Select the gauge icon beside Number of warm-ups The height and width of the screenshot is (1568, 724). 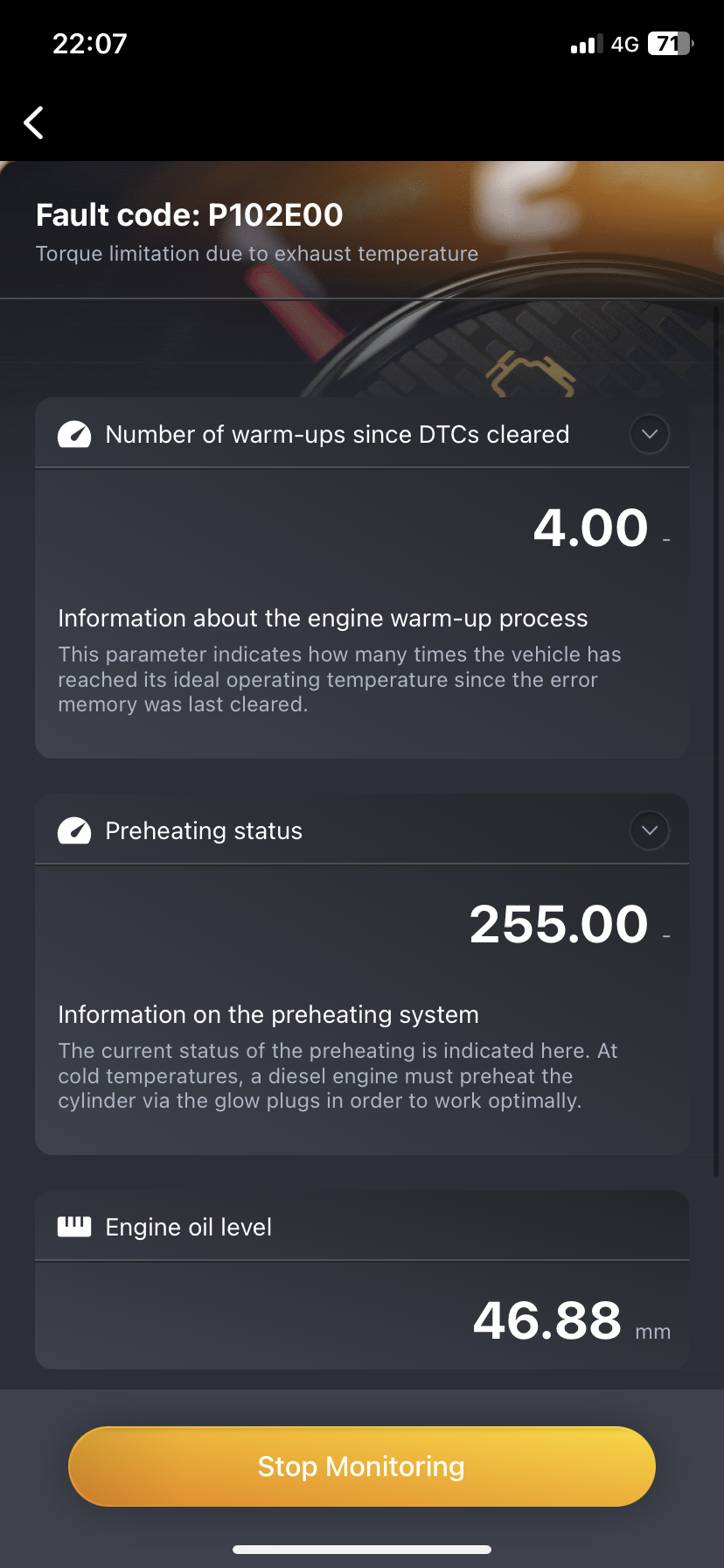(x=75, y=434)
